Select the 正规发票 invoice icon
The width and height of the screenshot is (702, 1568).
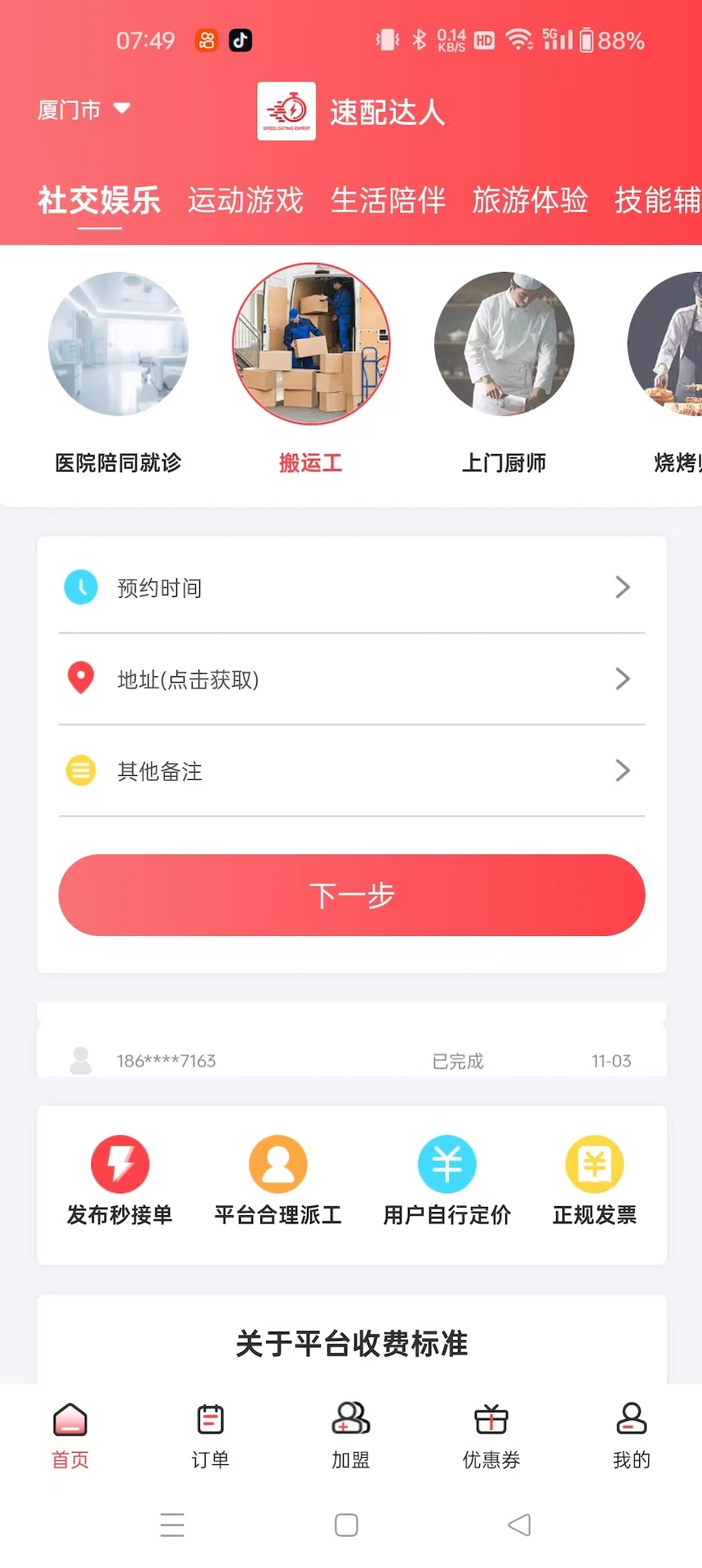tap(594, 1163)
